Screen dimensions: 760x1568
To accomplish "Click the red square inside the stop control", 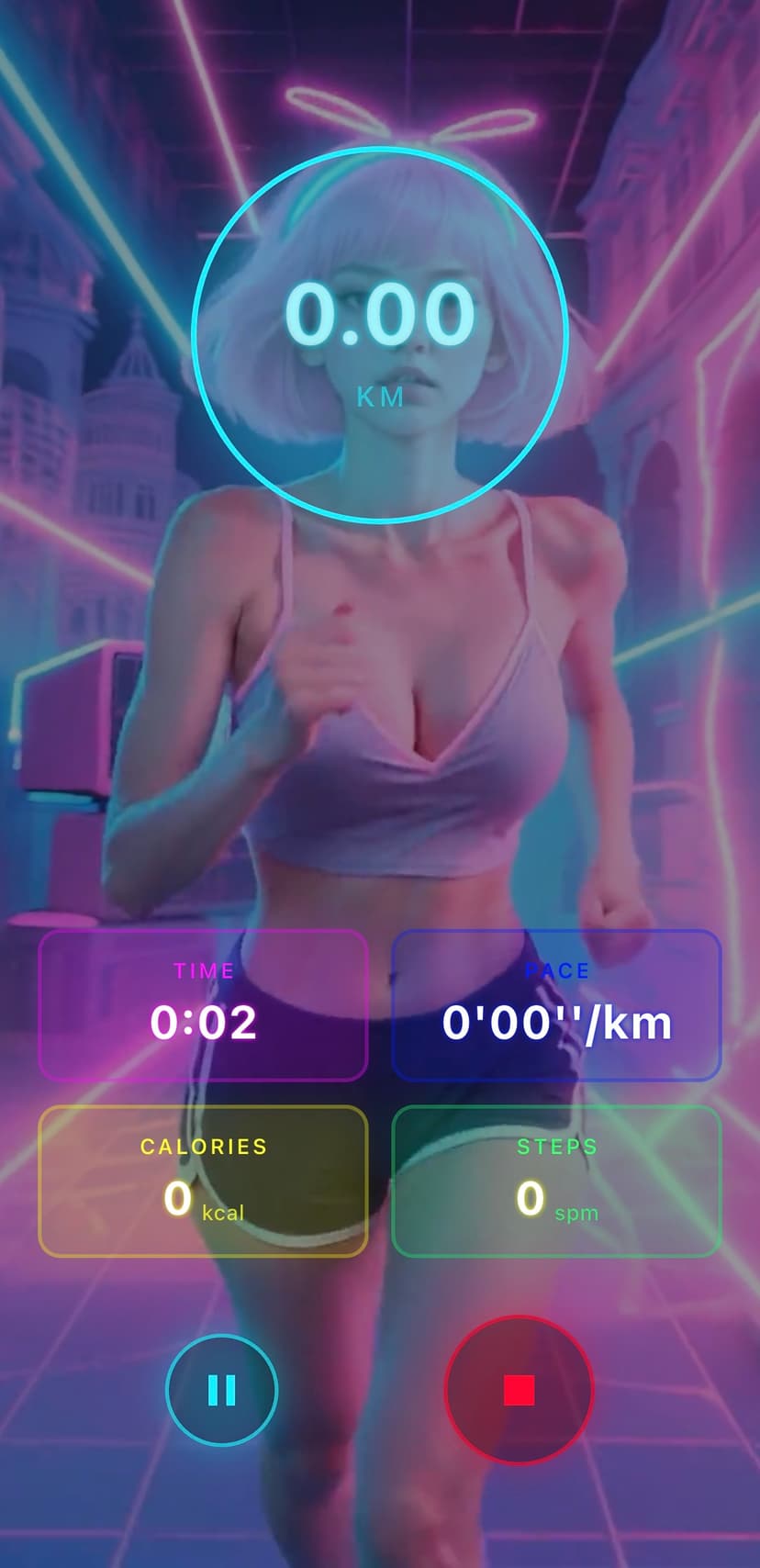I will (x=519, y=1391).
